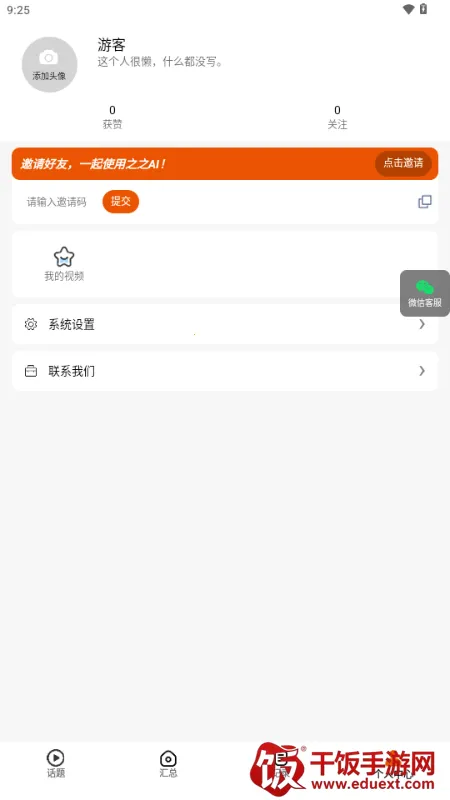Open the 联系我们 contact us row
The width and height of the screenshot is (450, 800).
(225, 371)
